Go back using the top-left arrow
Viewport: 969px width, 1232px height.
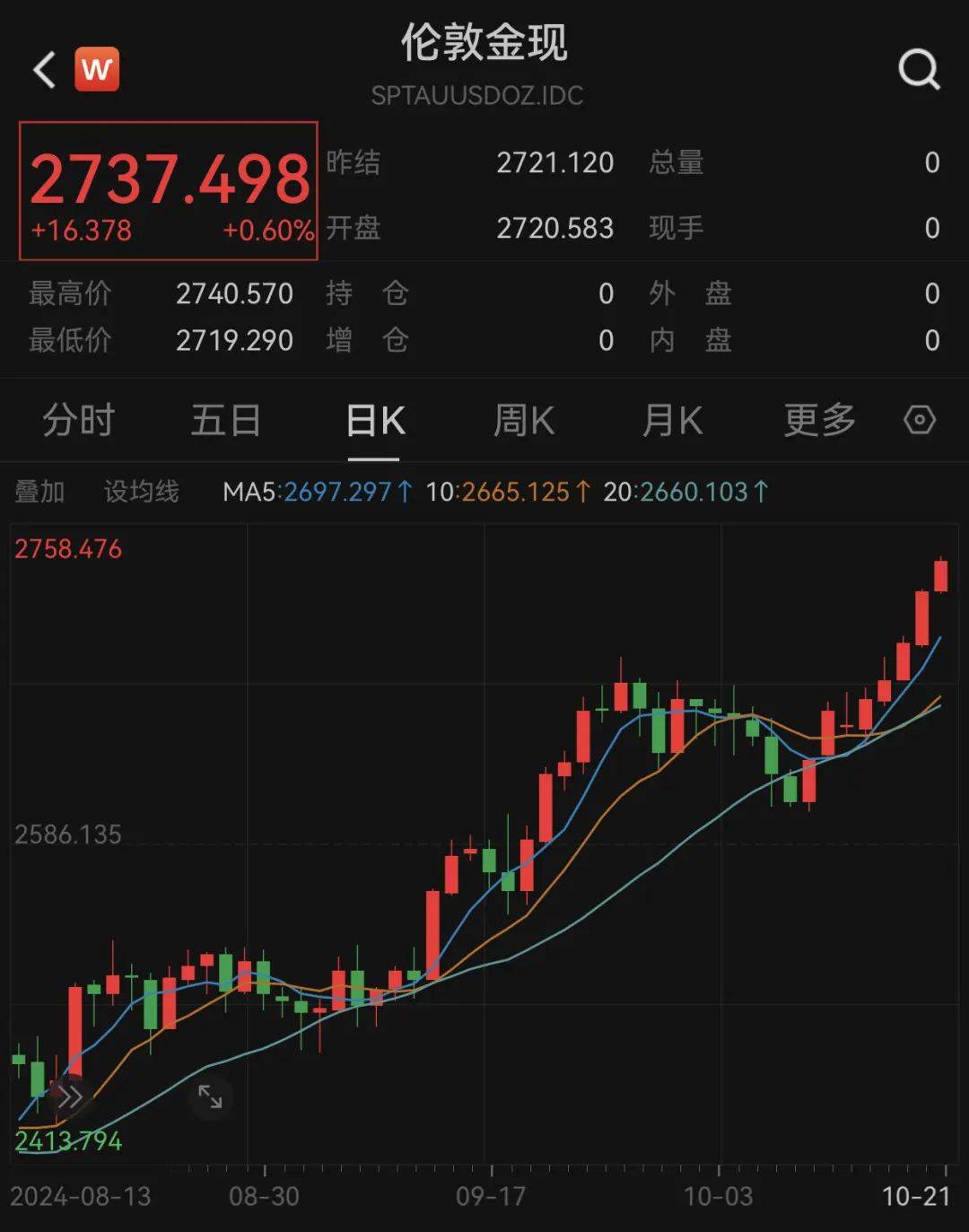[44, 69]
